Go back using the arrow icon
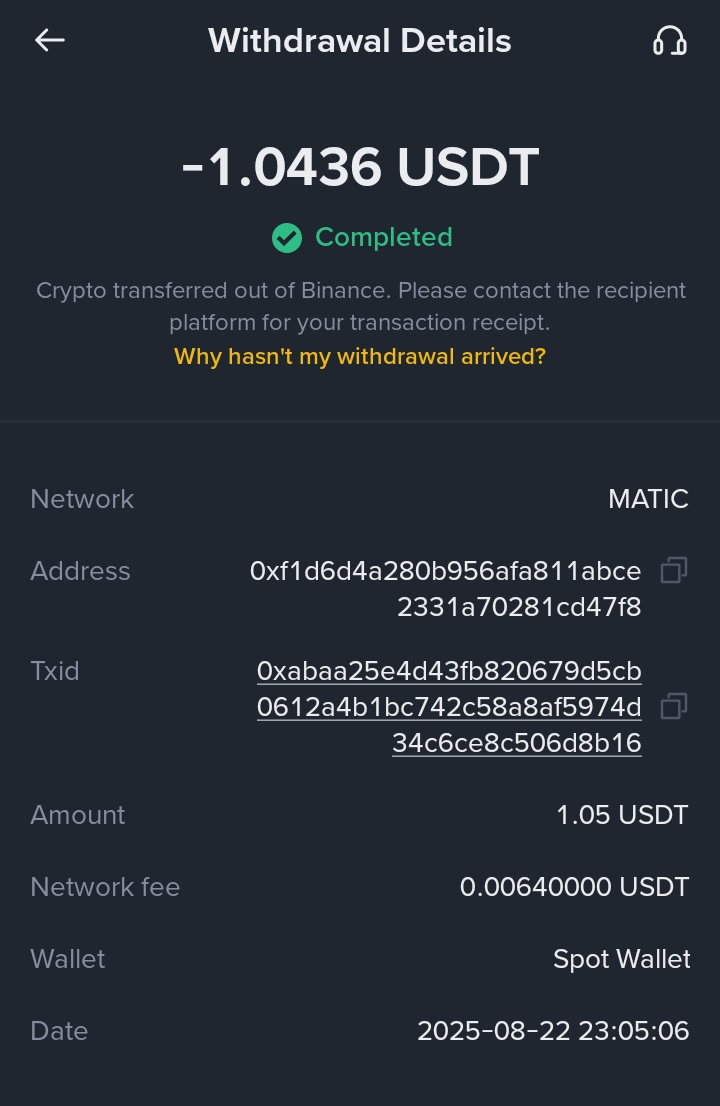The image size is (720, 1106). point(50,40)
